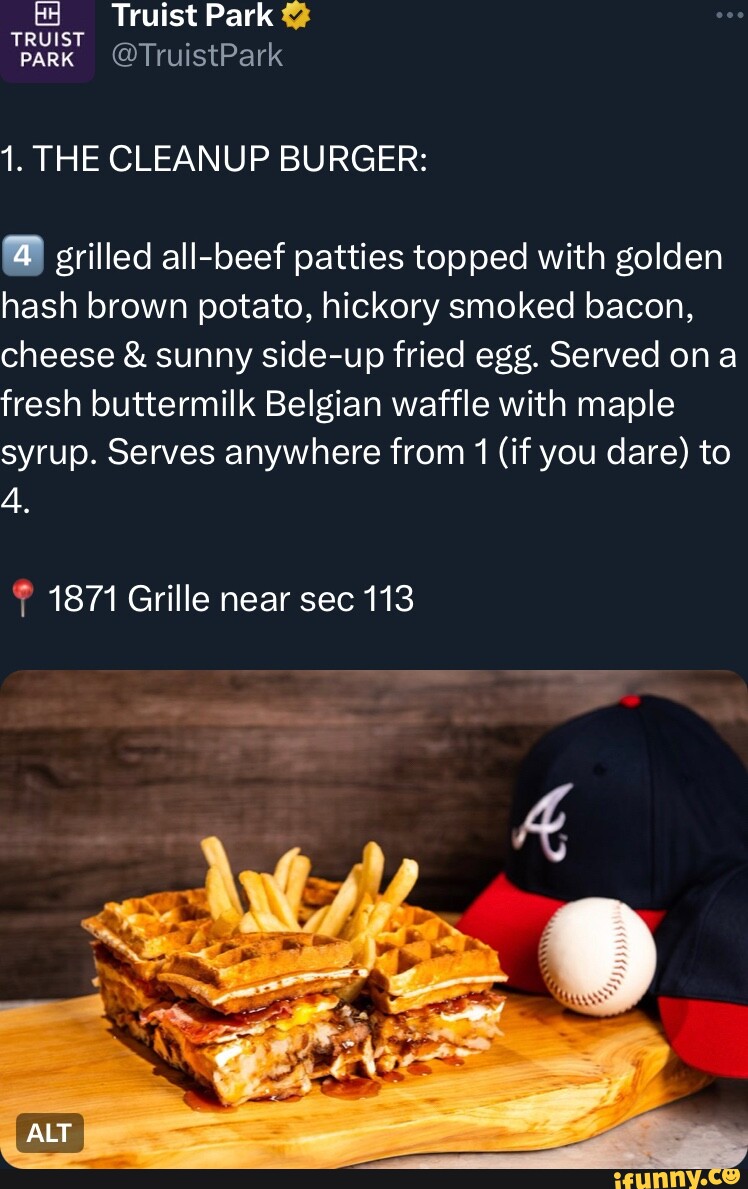Click the boxed number 4 emoji
The image size is (748, 1189).
click(x=23, y=256)
